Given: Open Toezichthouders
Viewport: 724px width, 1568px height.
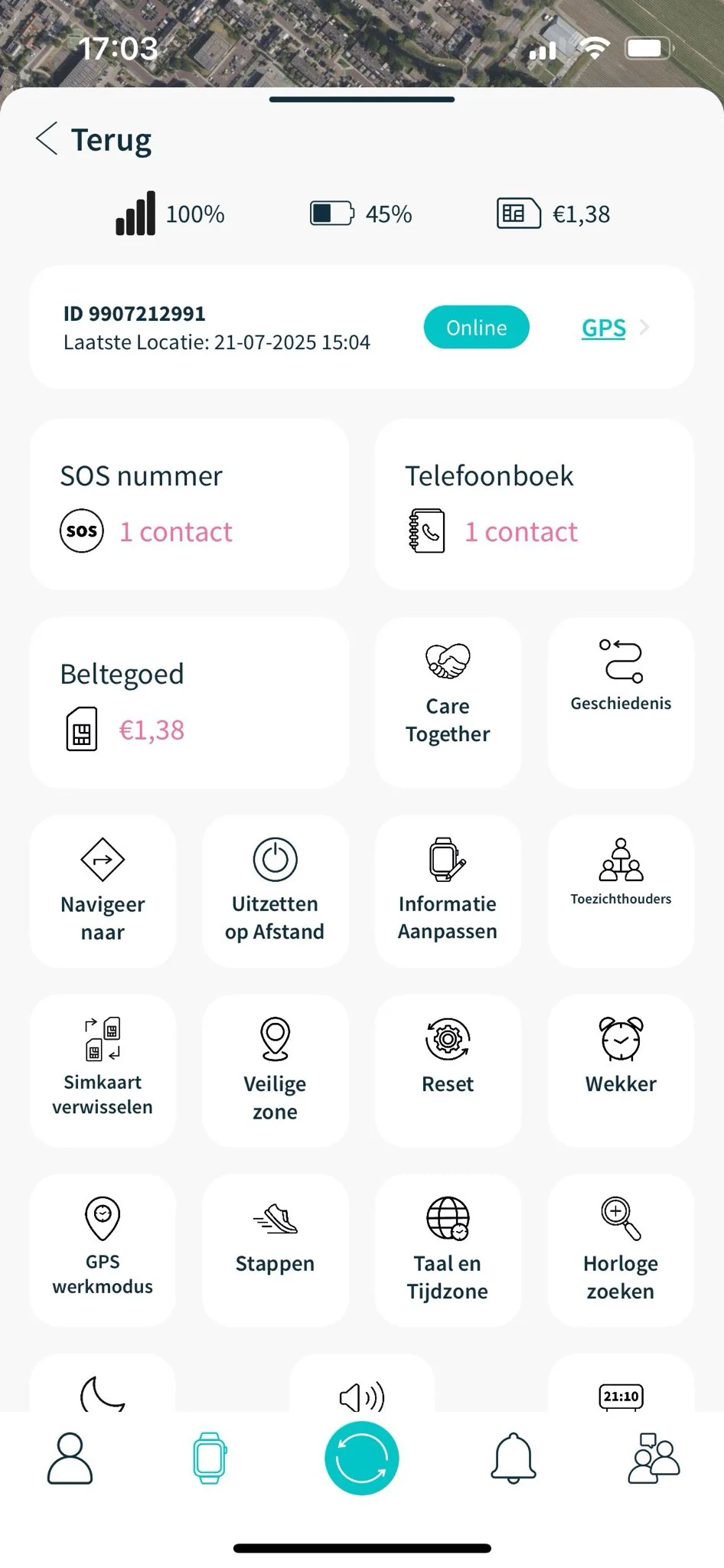Looking at the screenshot, I should coord(621,890).
